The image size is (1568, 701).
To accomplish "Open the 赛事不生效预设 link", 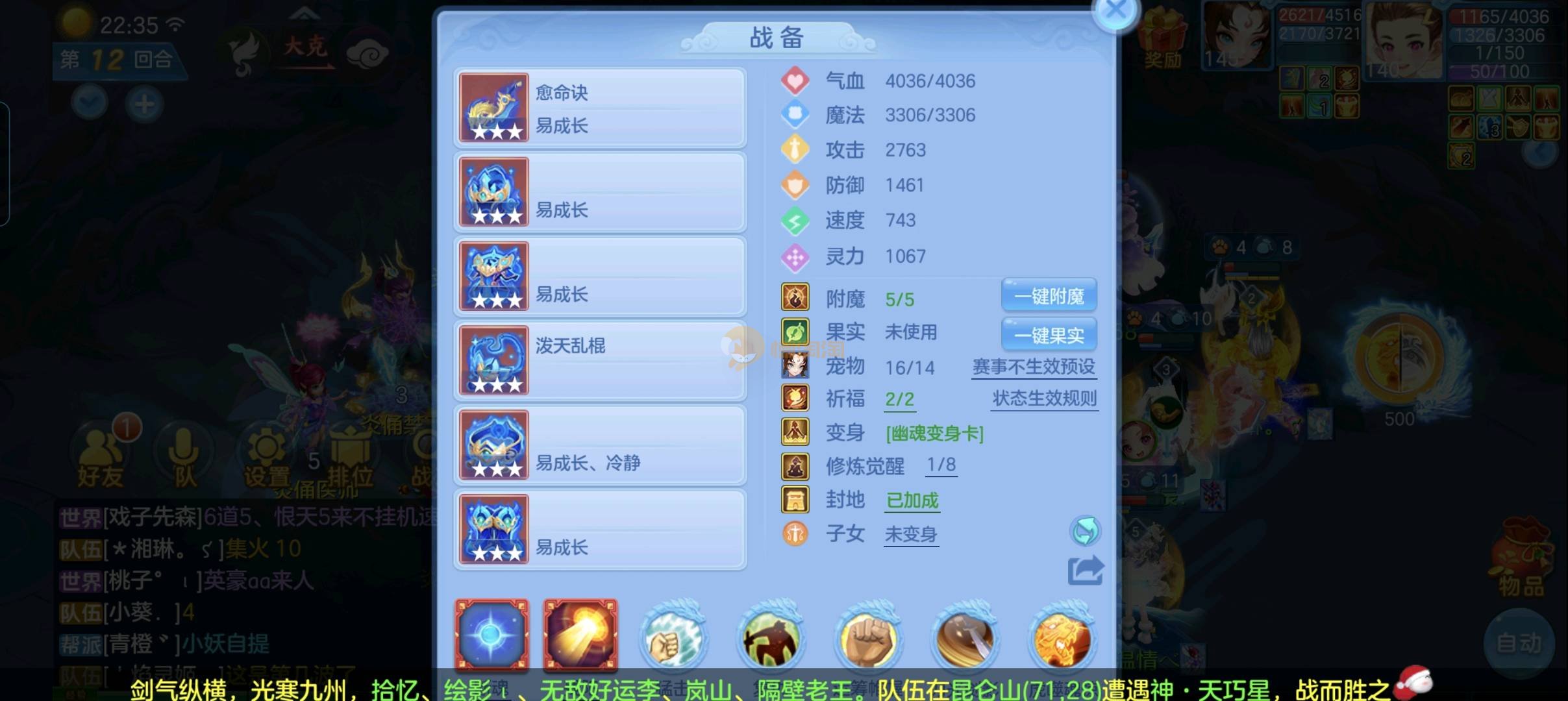I will pos(1034,367).
